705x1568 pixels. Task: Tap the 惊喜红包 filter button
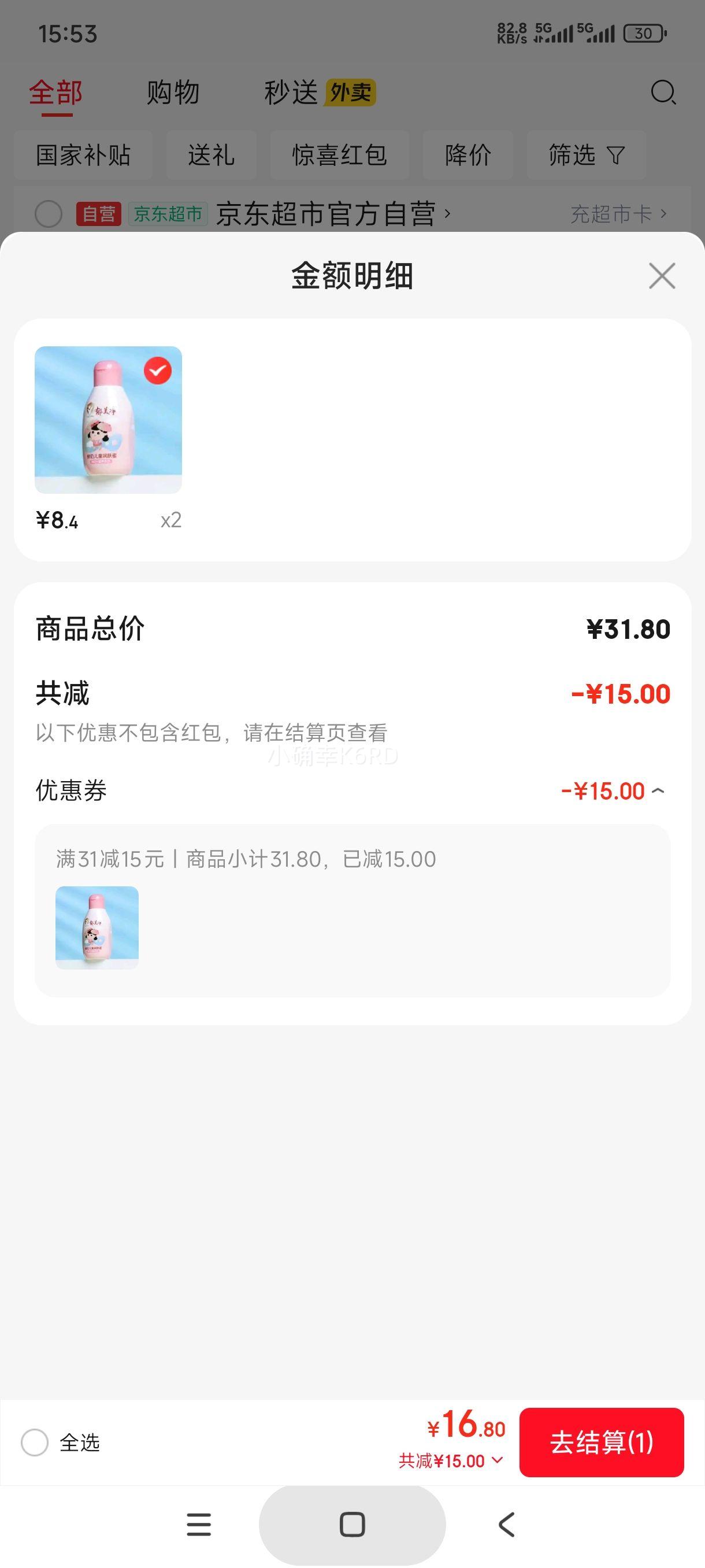[339, 155]
